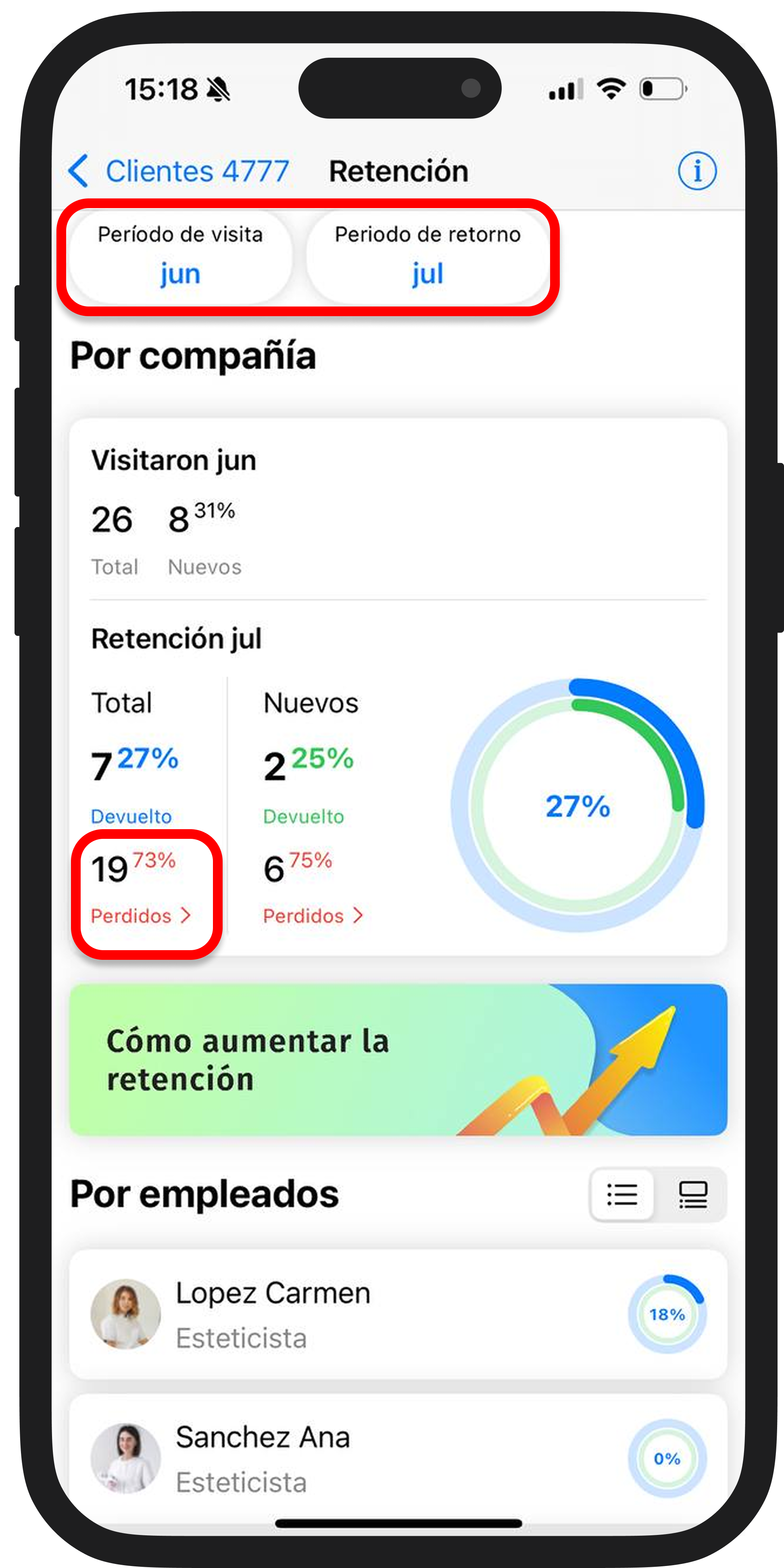Open Perdidos list under Nuevos
The width and height of the screenshot is (784, 1568).
tap(312, 915)
